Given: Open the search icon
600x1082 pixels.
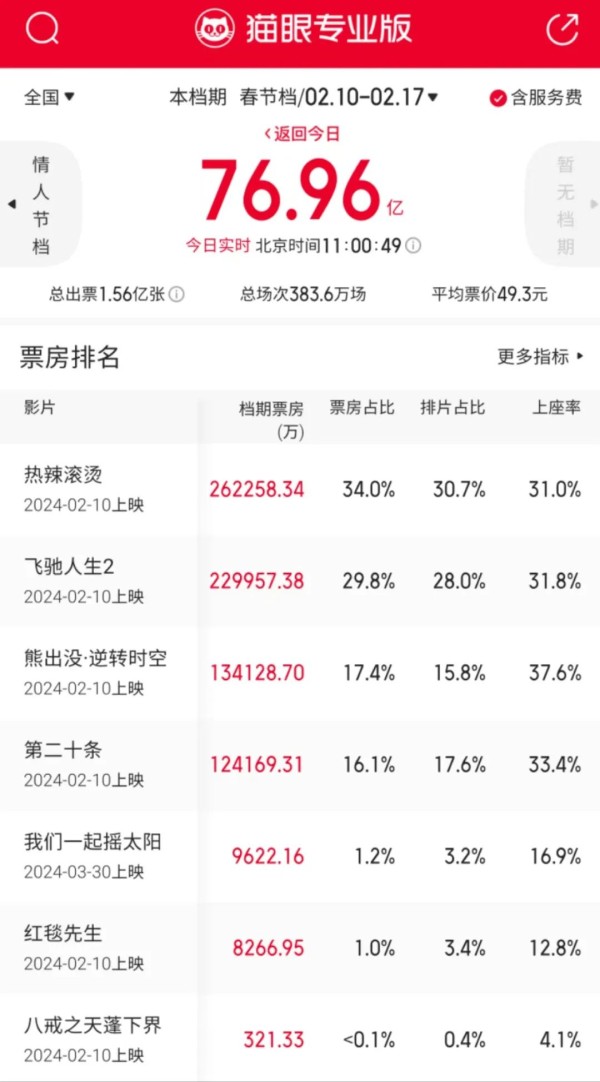Looking at the screenshot, I should [42, 28].
